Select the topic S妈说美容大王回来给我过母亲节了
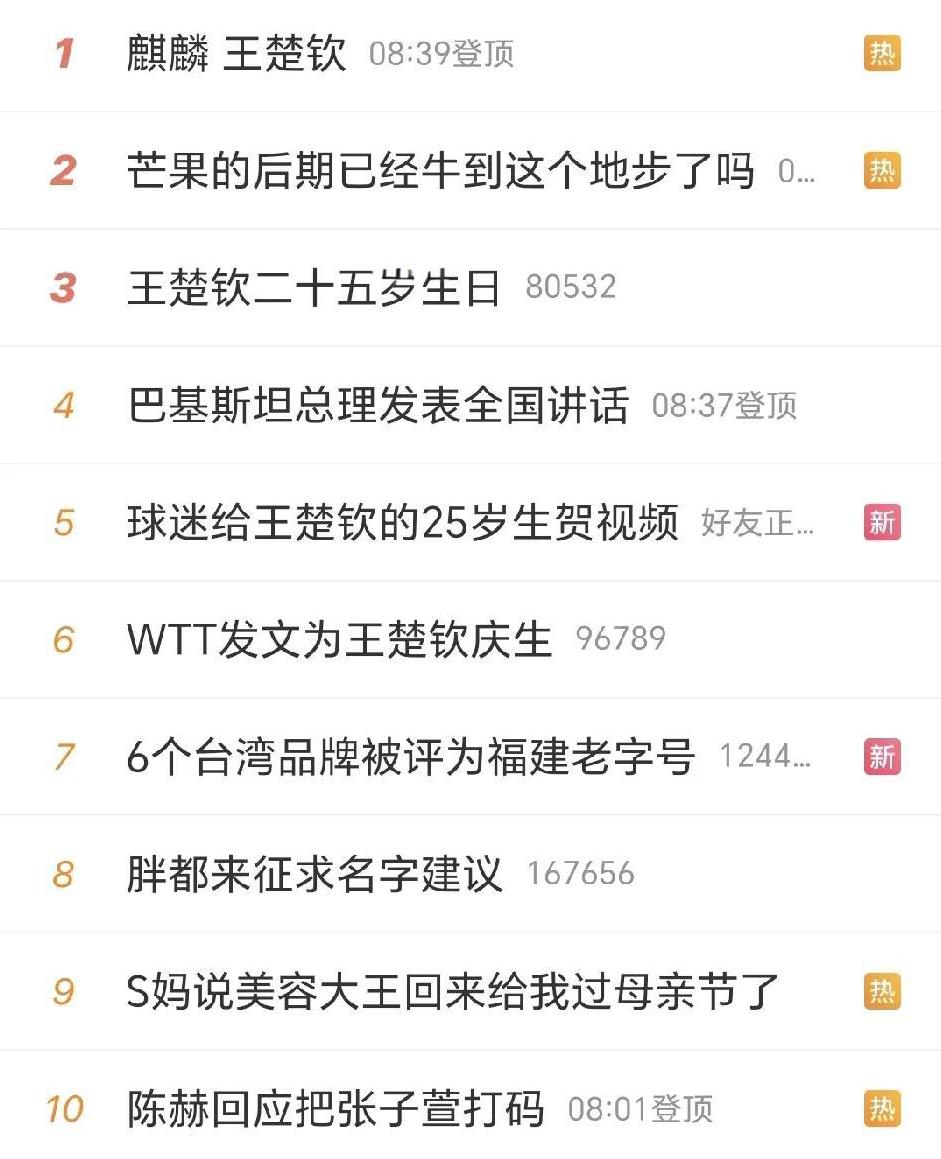 pos(452,991)
